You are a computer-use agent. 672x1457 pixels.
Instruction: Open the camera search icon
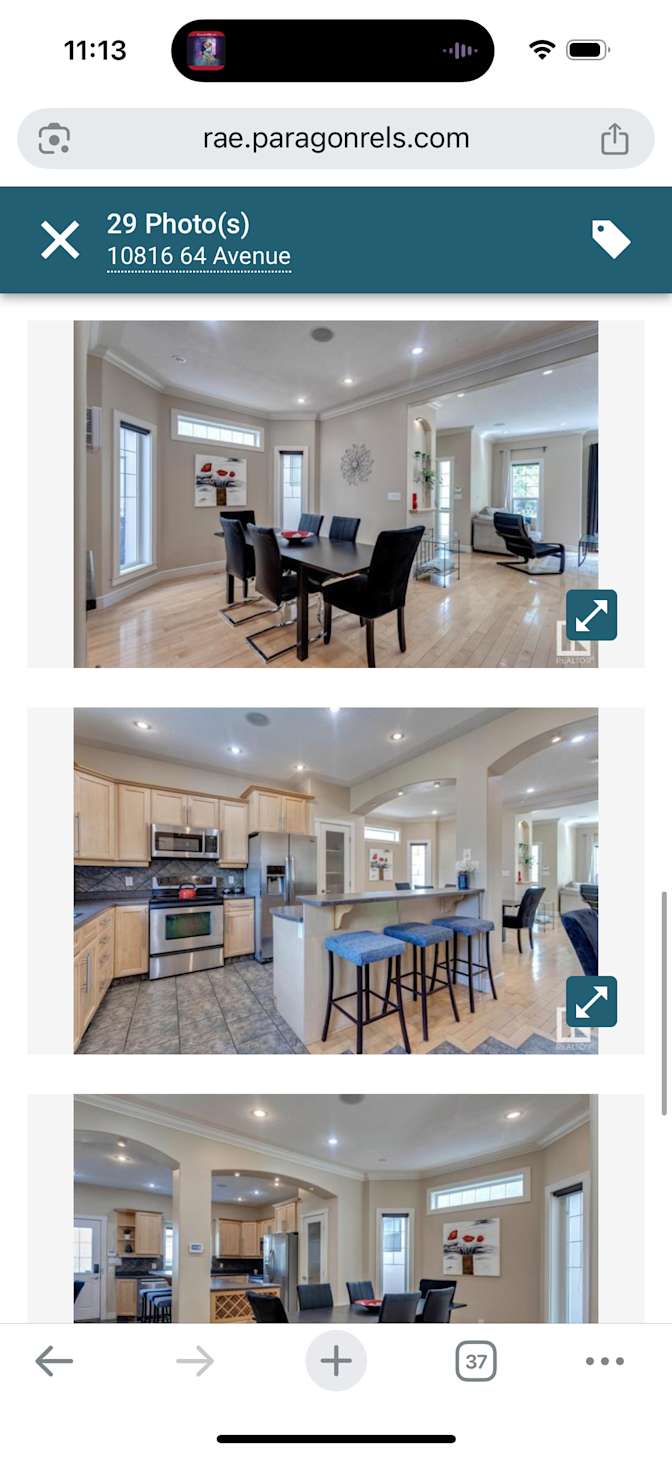pos(54,138)
